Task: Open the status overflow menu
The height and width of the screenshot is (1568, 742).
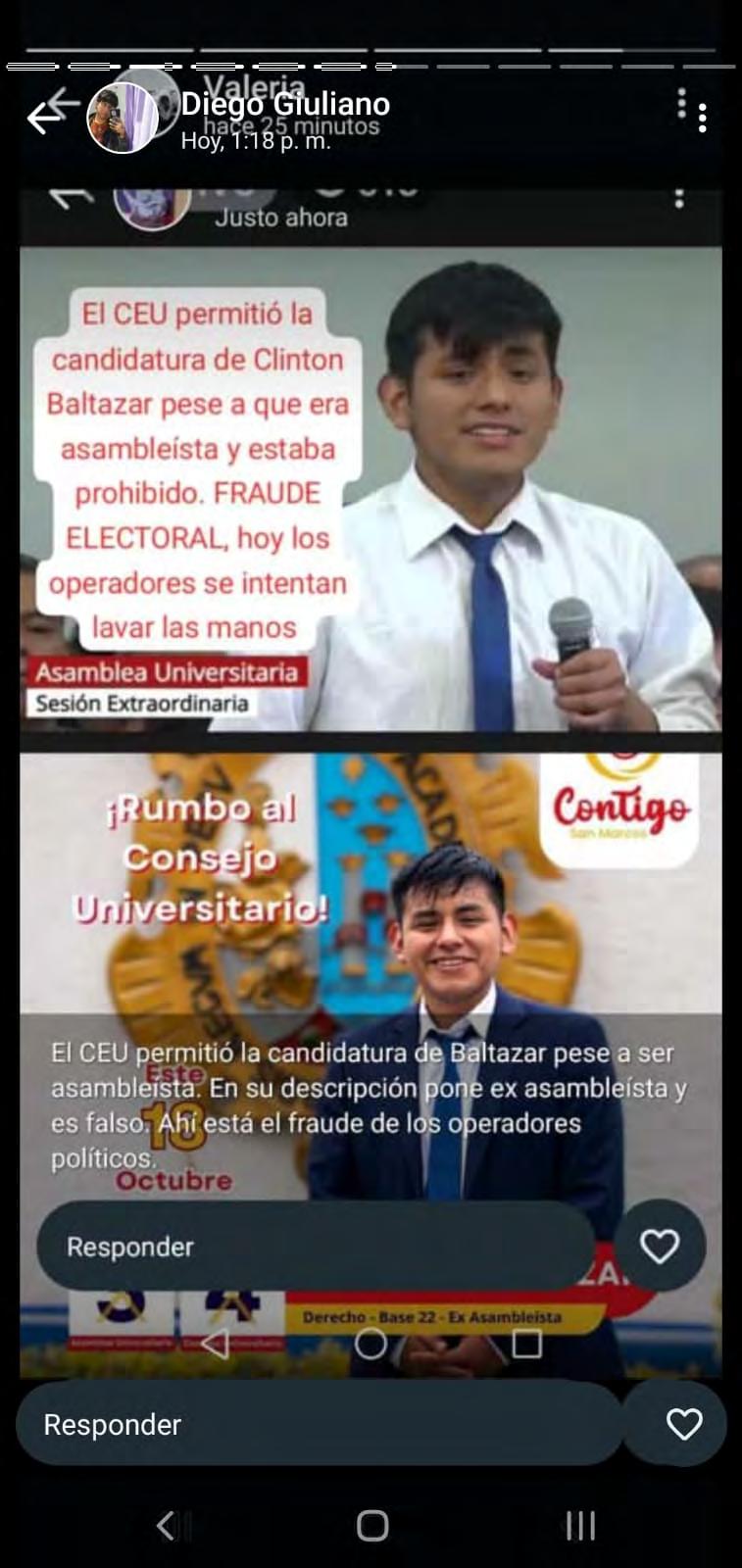Action: (703, 119)
